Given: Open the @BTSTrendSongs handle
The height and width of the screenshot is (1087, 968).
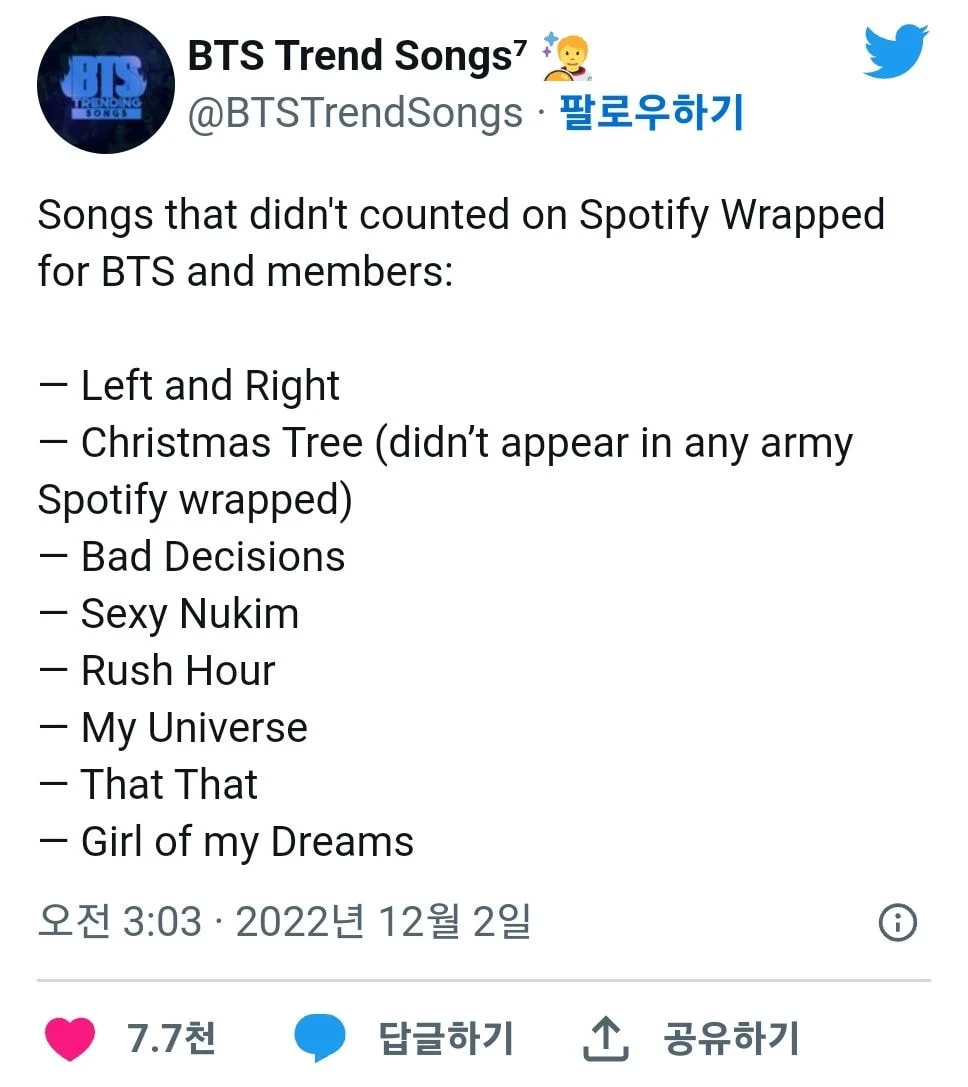Looking at the screenshot, I should click(355, 114).
